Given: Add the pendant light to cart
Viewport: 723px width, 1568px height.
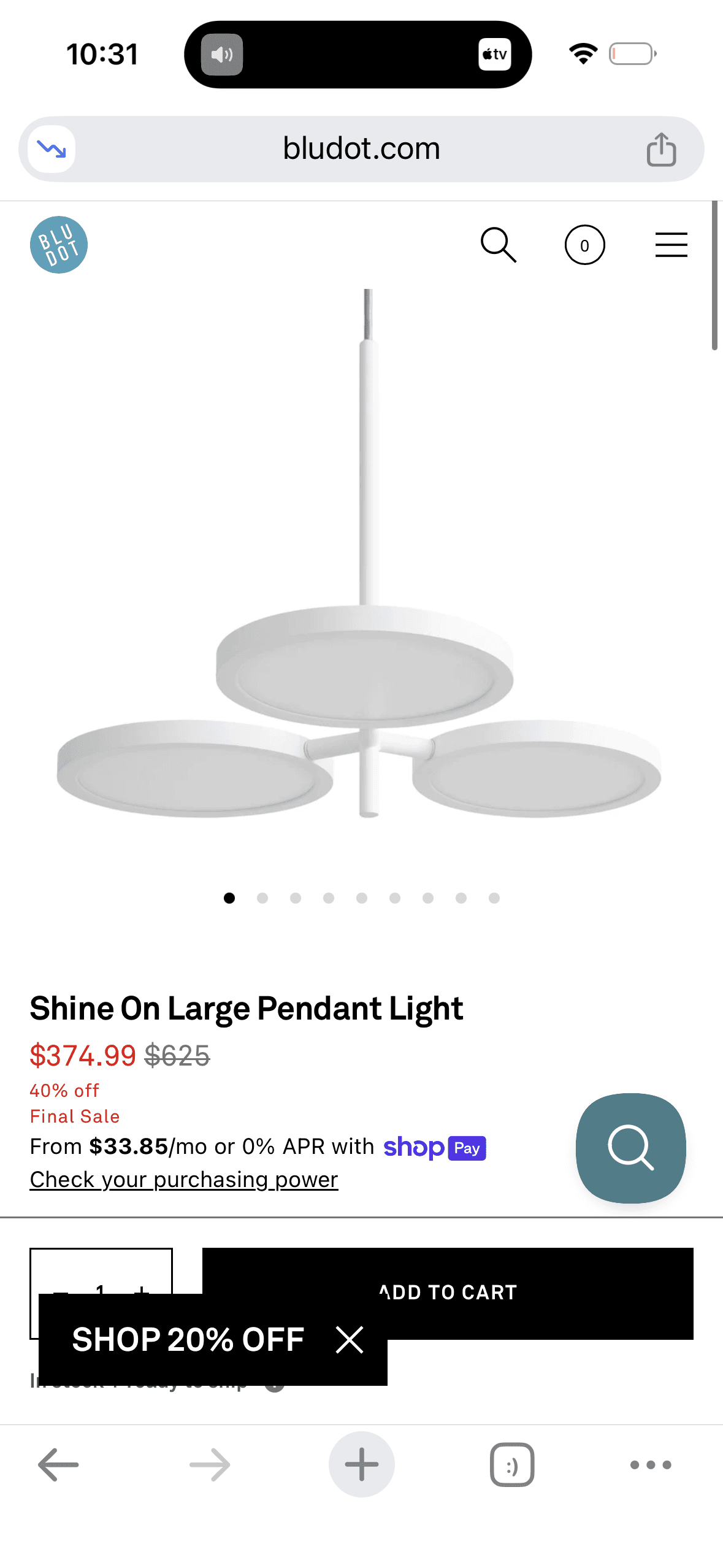Looking at the screenshot, I should 447,1291.
